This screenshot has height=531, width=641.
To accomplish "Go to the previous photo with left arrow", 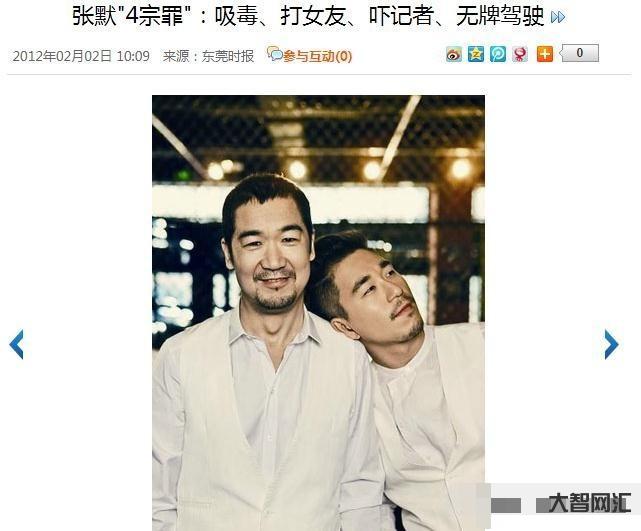I will [x=16, y=344].
